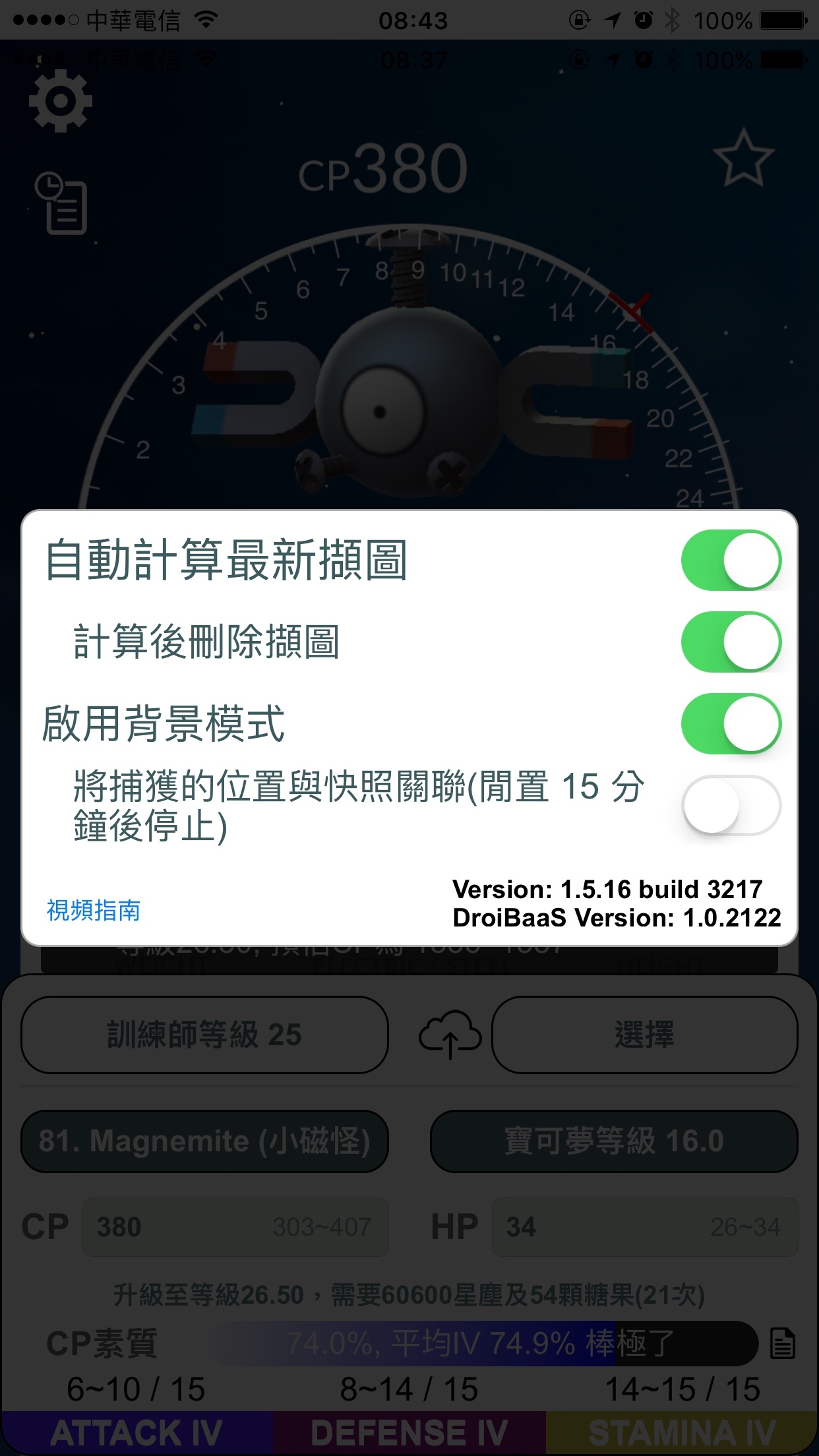Turn off 自動計算最新擷圖 switch
This screenshot has height=1456, width=819.
coord(731,561)
